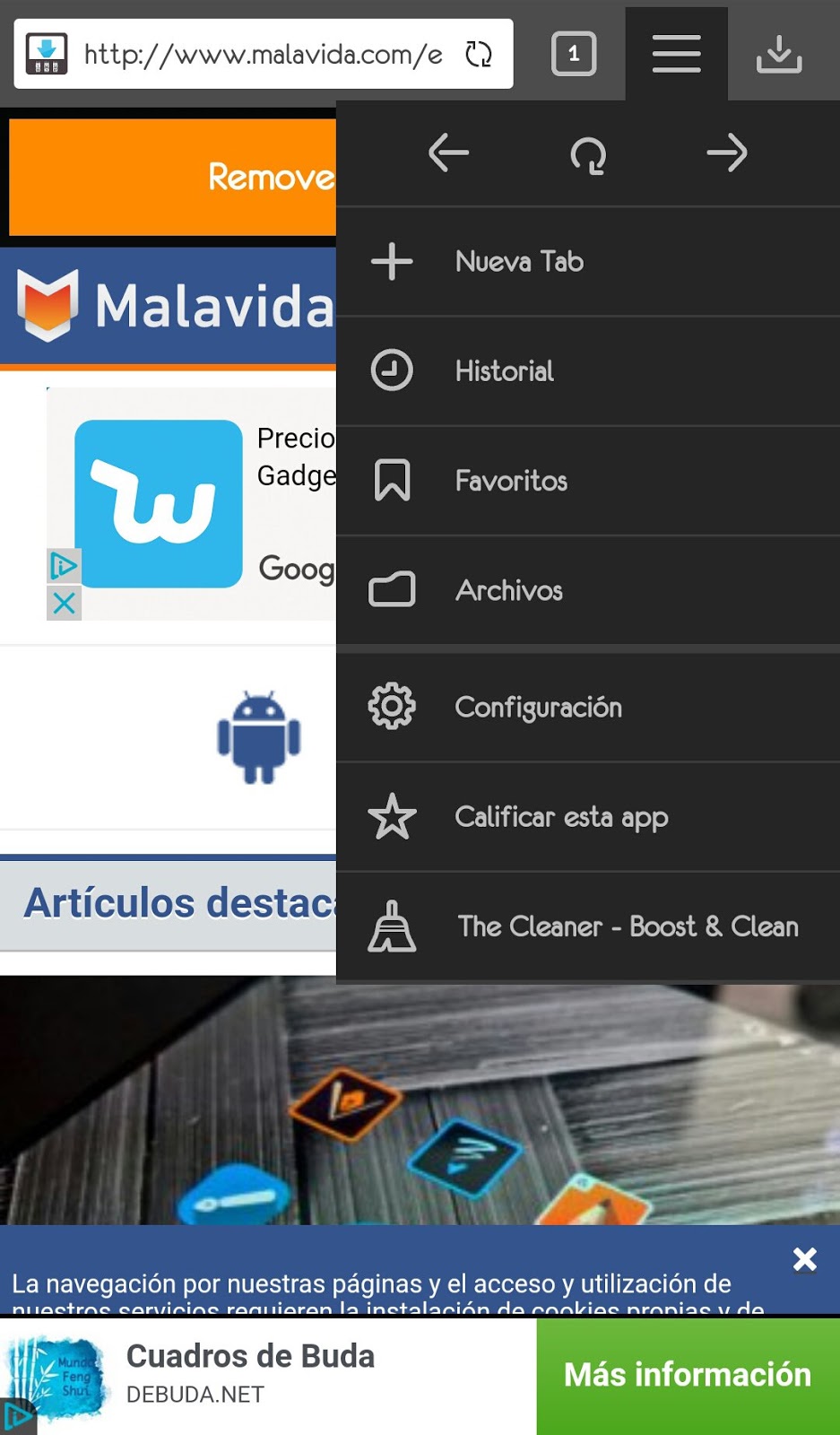This screenshot has height=1435, width=840.
Task: Go forward using the menu's right arrow
Action: pos(726,153)
